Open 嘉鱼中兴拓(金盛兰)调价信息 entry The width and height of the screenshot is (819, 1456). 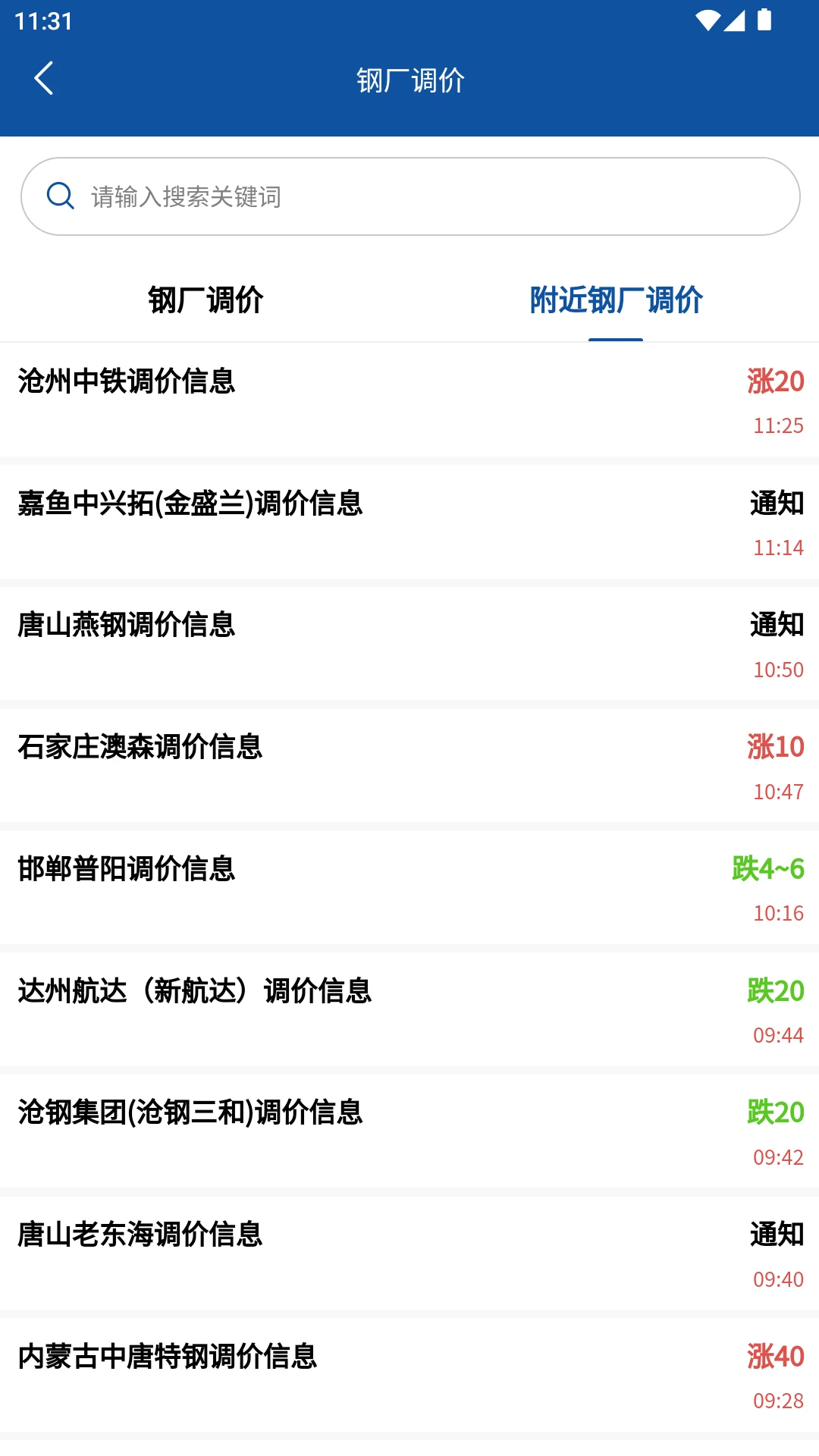tap(409, 522)
